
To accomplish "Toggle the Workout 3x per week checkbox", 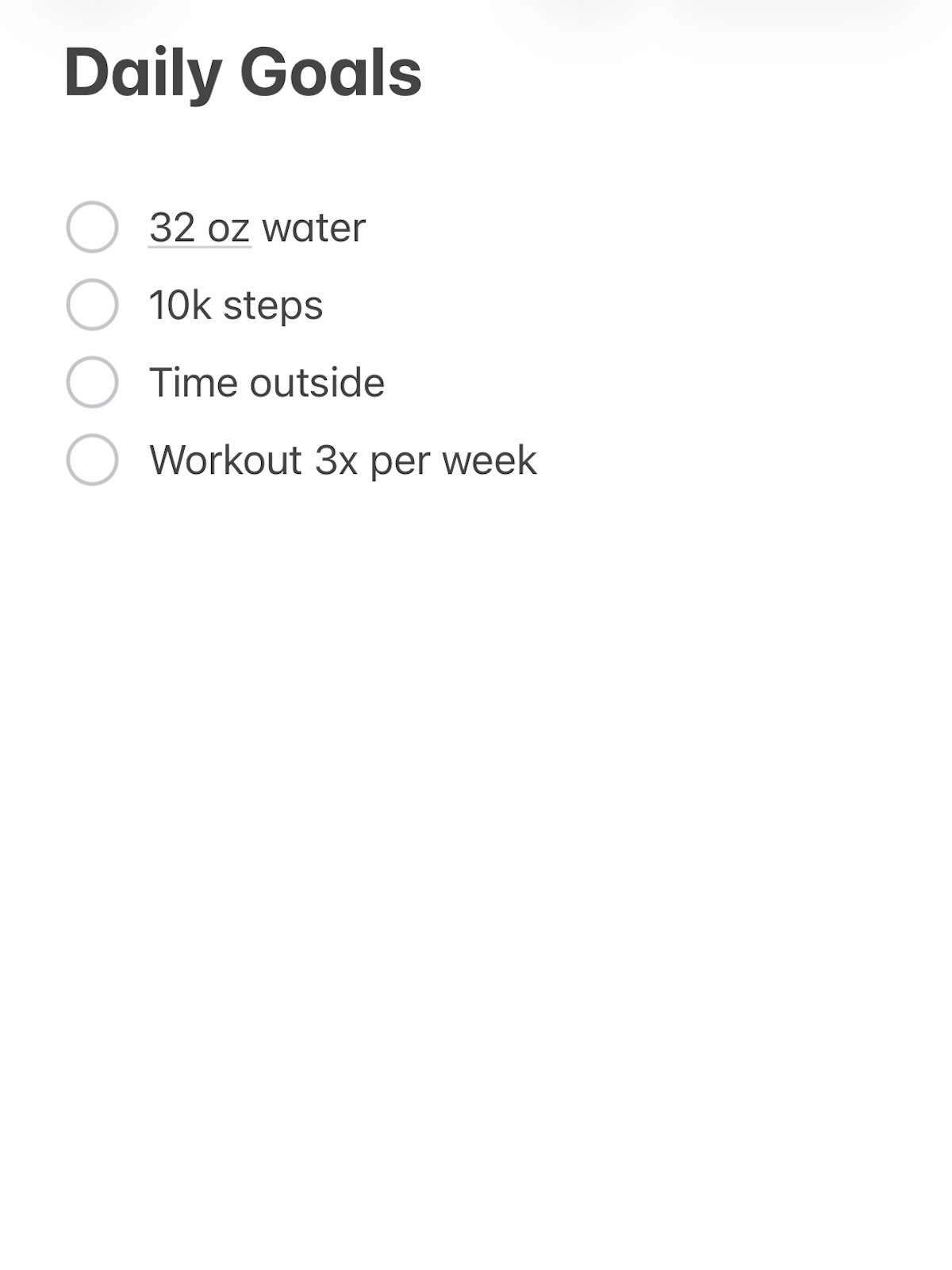I will coord(91,459).
